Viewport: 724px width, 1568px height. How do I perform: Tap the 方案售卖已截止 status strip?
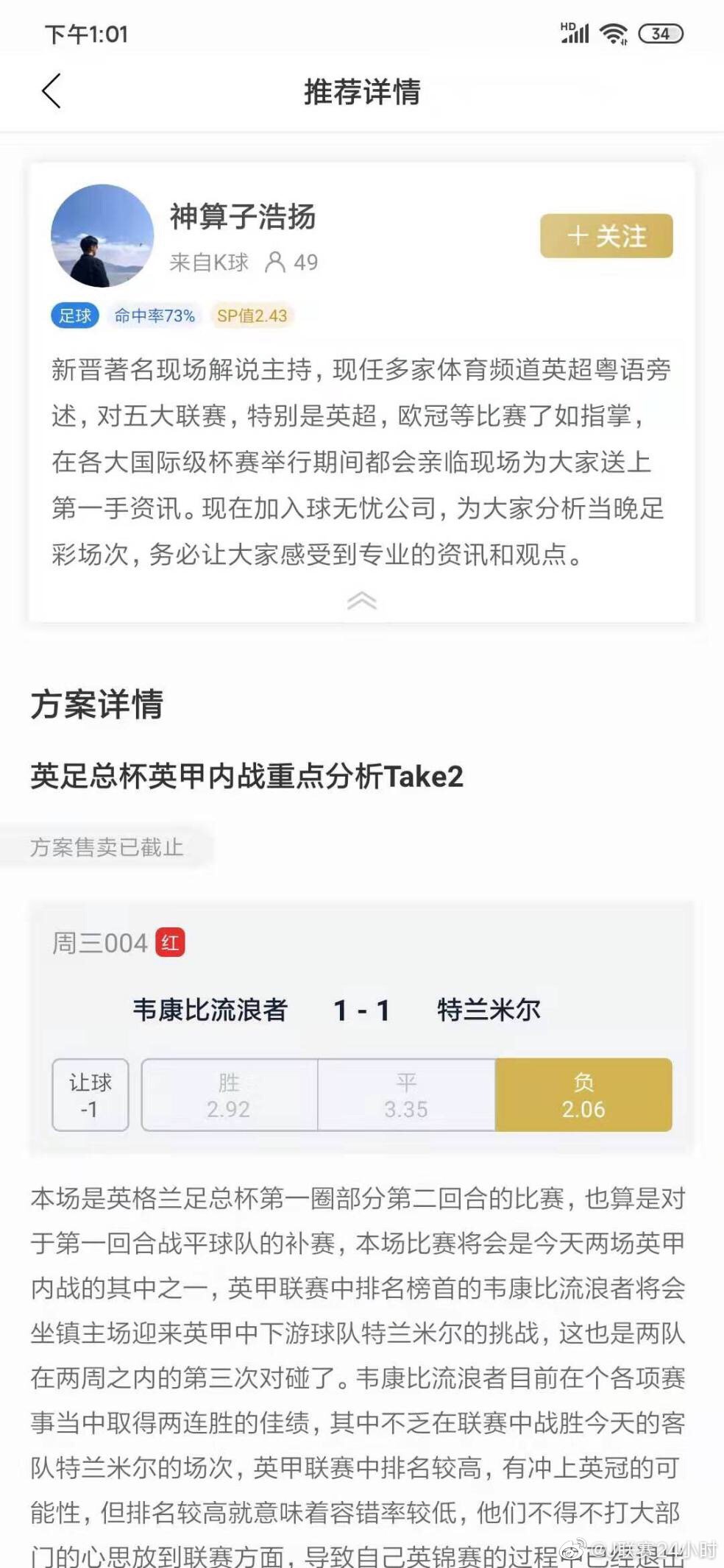pyautogui.click(x=107, y=847)
